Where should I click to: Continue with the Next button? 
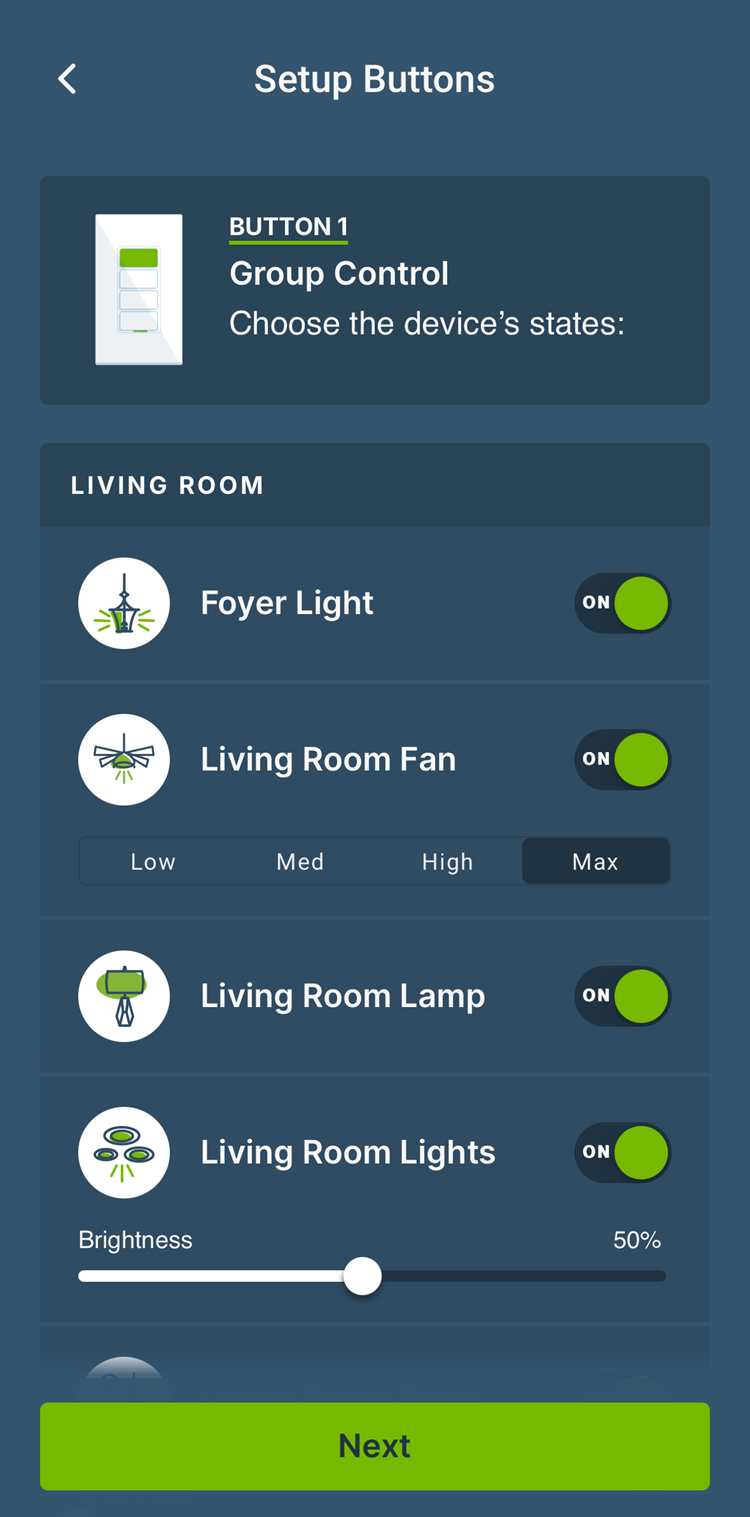click(375, 1446)
